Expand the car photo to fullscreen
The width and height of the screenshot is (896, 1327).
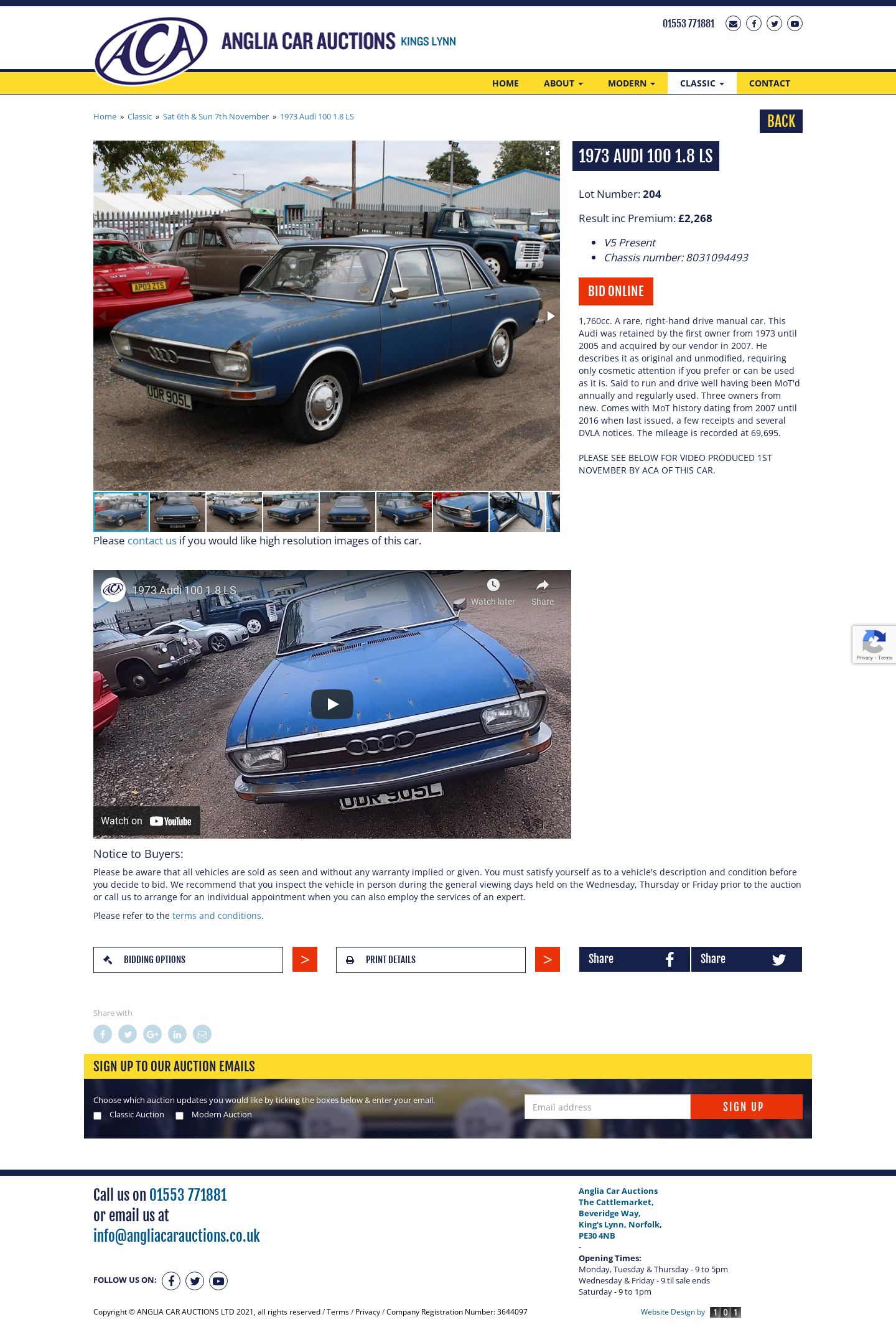[x=549, y=151]
